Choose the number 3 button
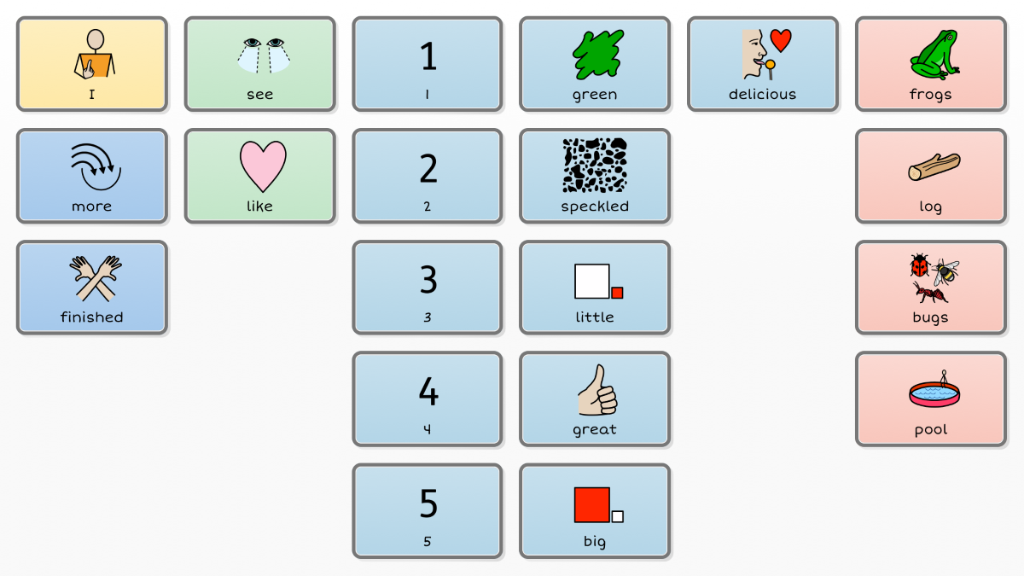 427,287
